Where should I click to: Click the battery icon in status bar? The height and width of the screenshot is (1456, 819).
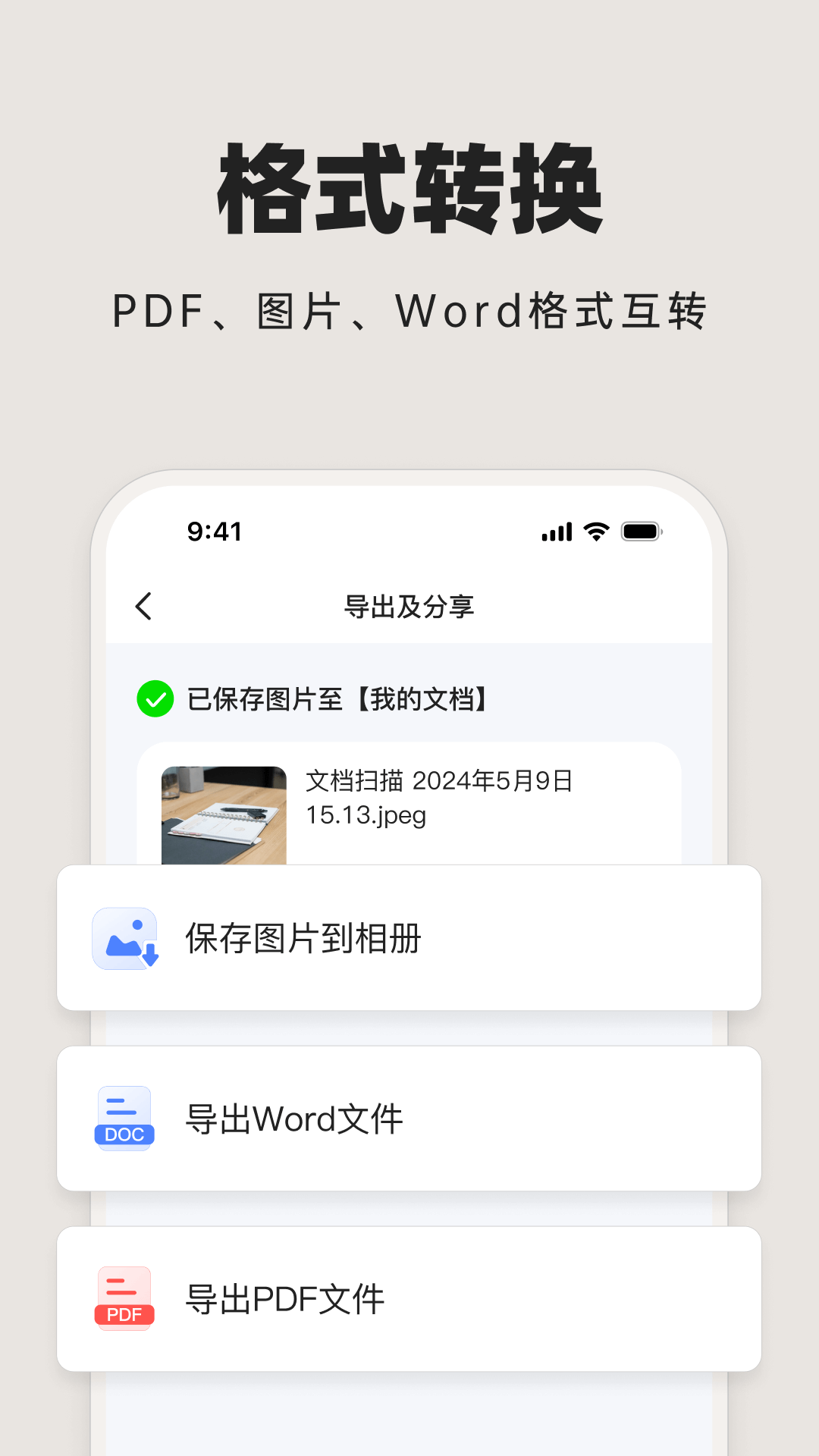point(641,532)
